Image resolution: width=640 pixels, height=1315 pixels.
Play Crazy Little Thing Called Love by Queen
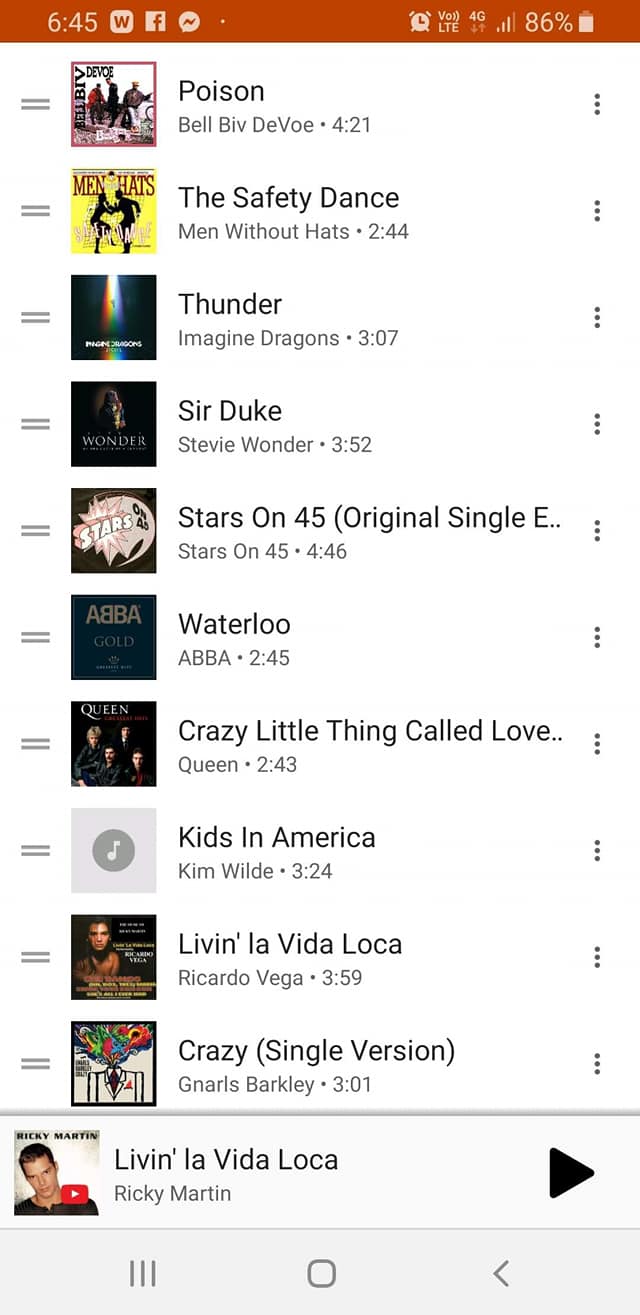tap(320, 744)
